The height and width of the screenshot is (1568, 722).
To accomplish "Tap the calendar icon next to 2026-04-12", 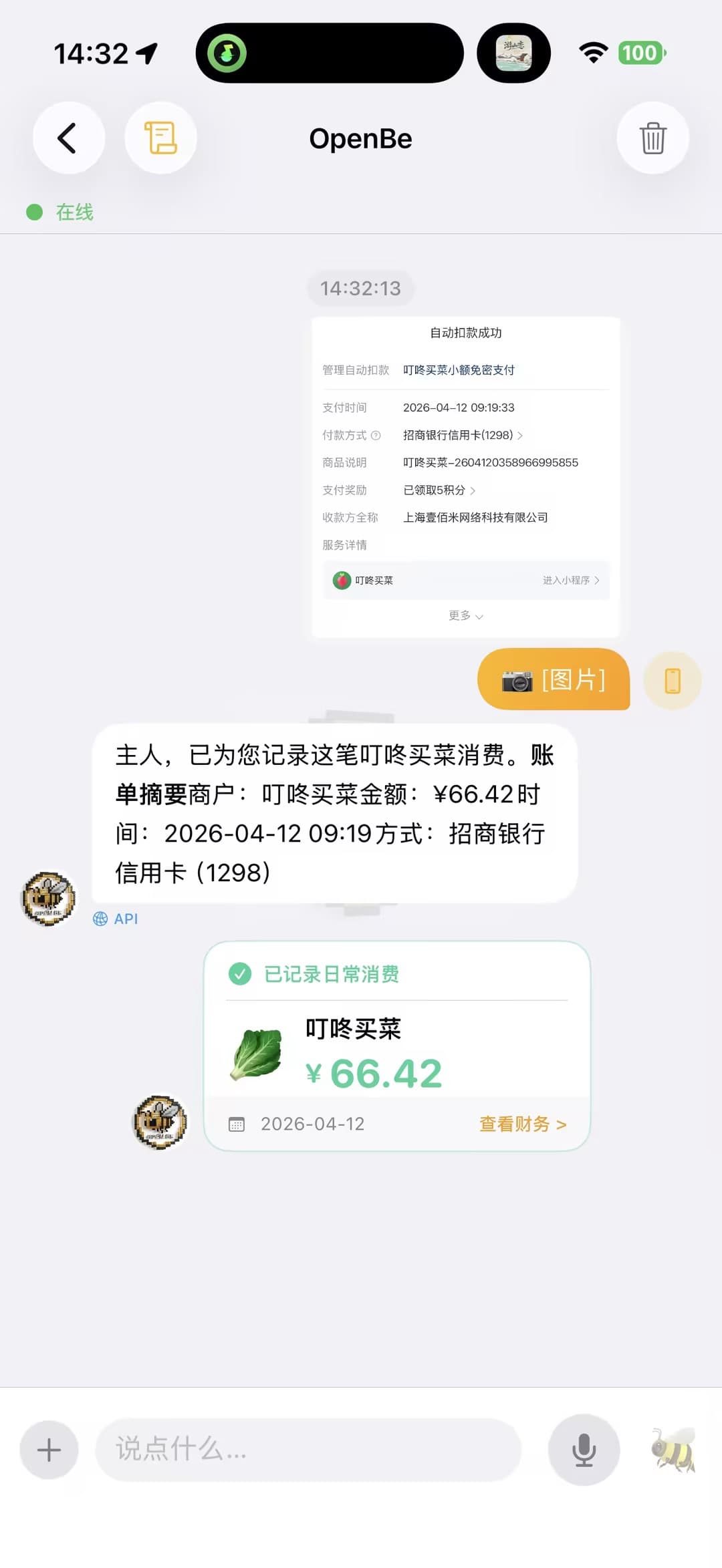I will click(x=237, y=1124).
